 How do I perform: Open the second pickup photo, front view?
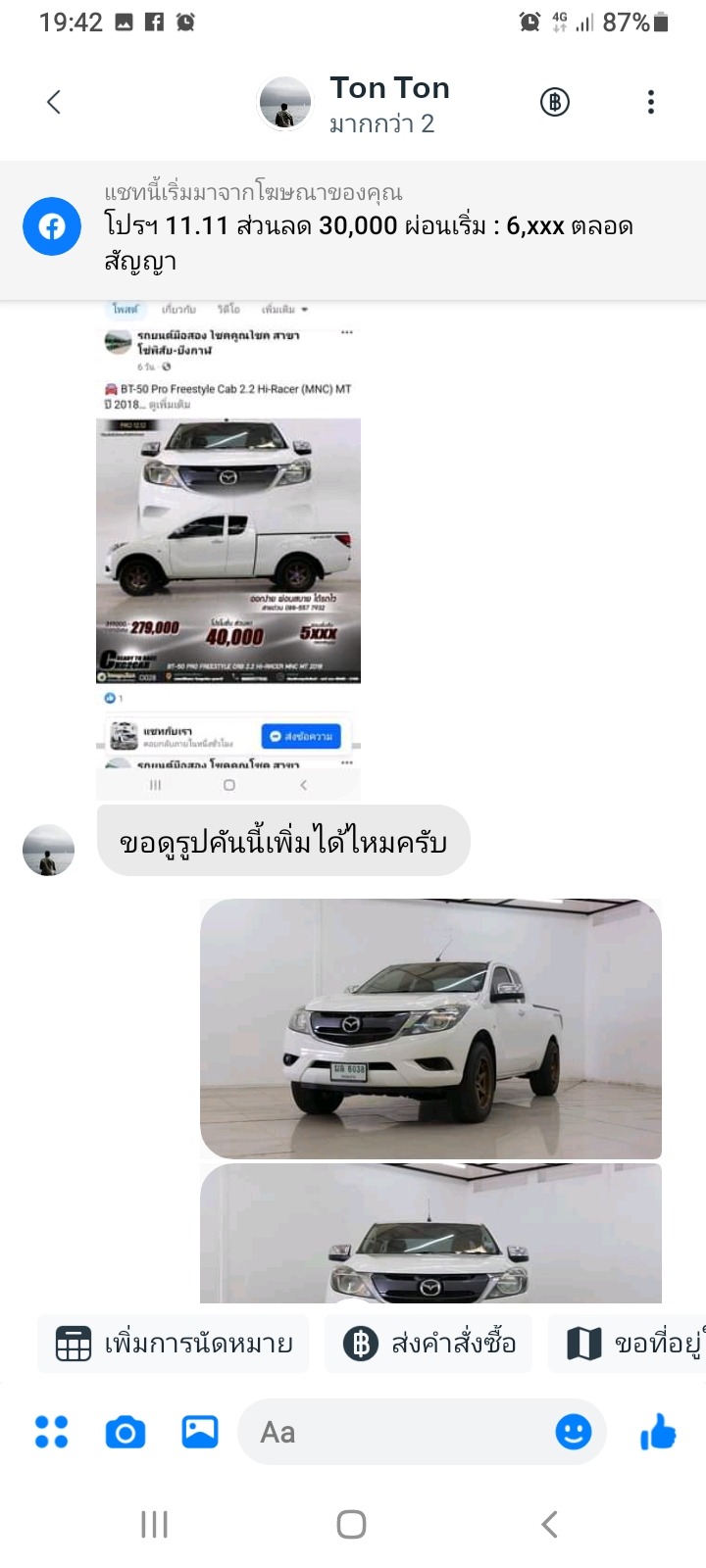430,1234
